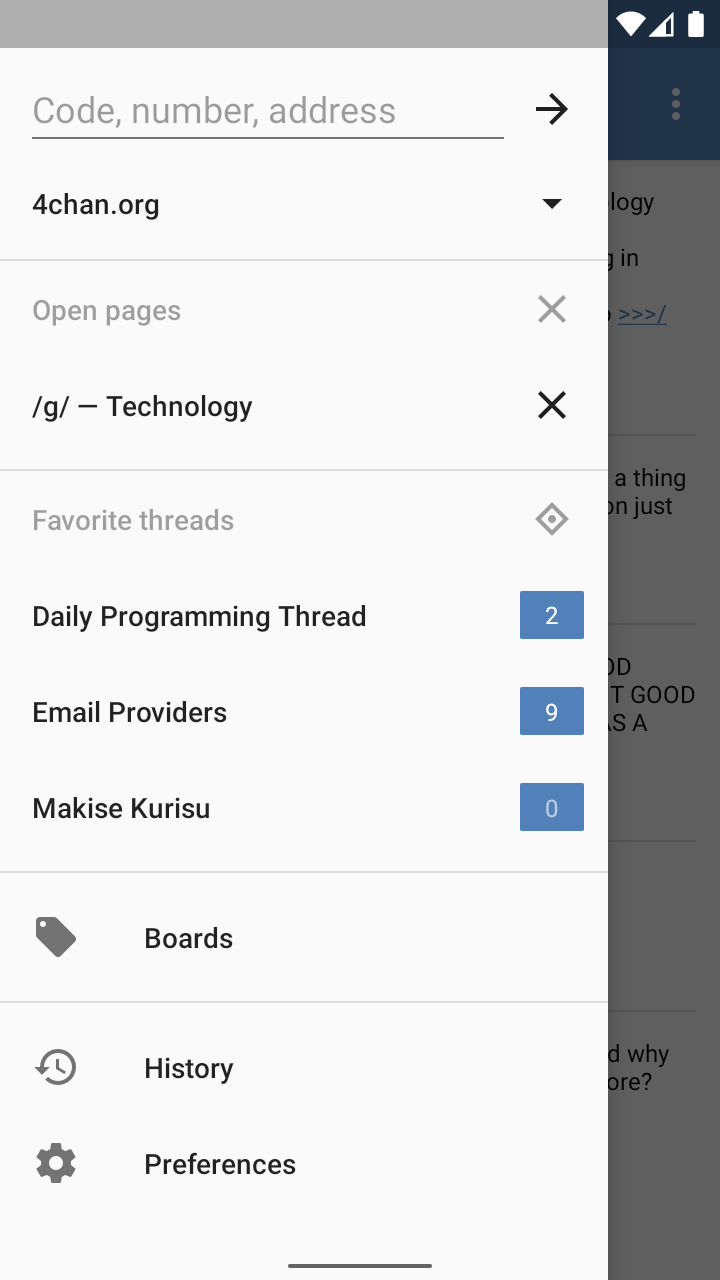Tap the favorite threads diamond icon
720x1280 pixels.
[552, 520]
